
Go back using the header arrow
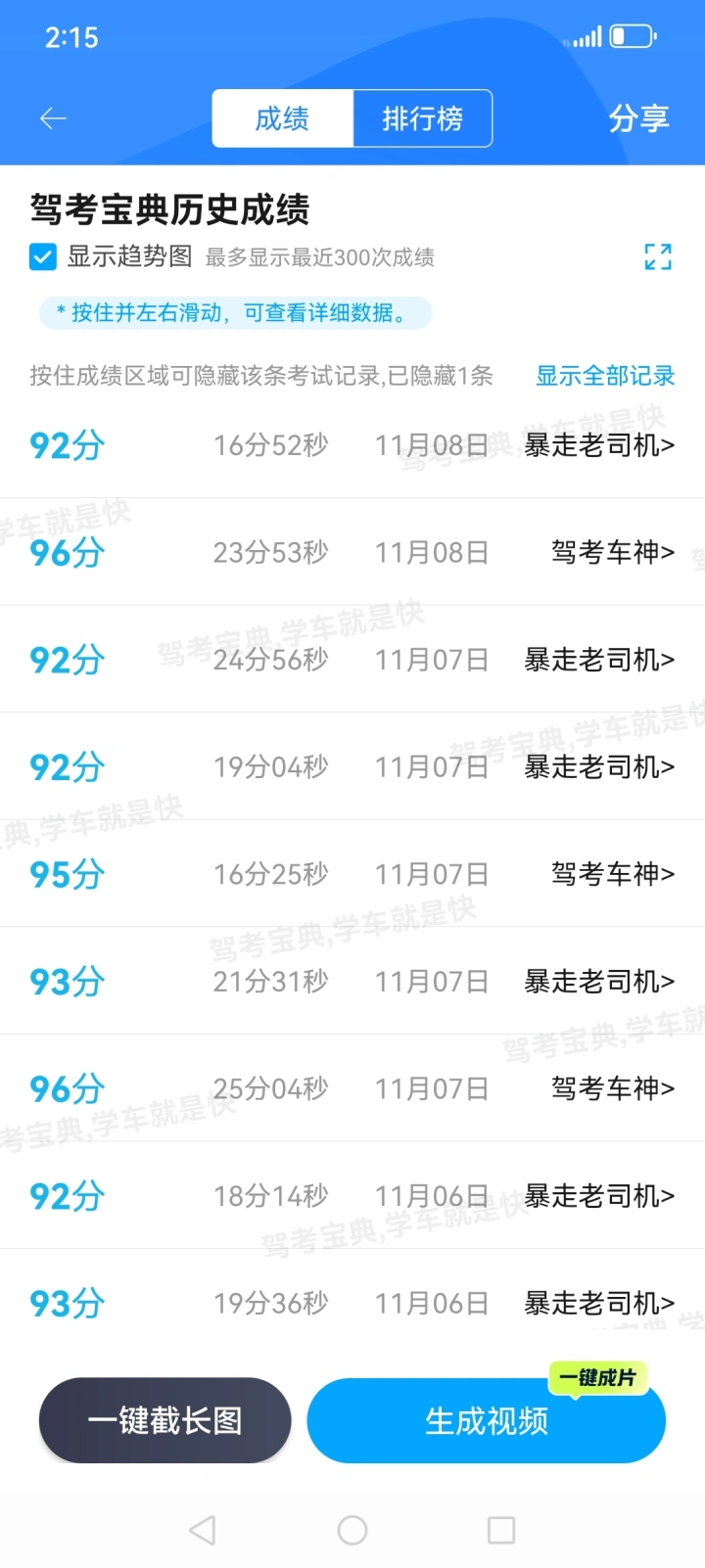(53, 119)
